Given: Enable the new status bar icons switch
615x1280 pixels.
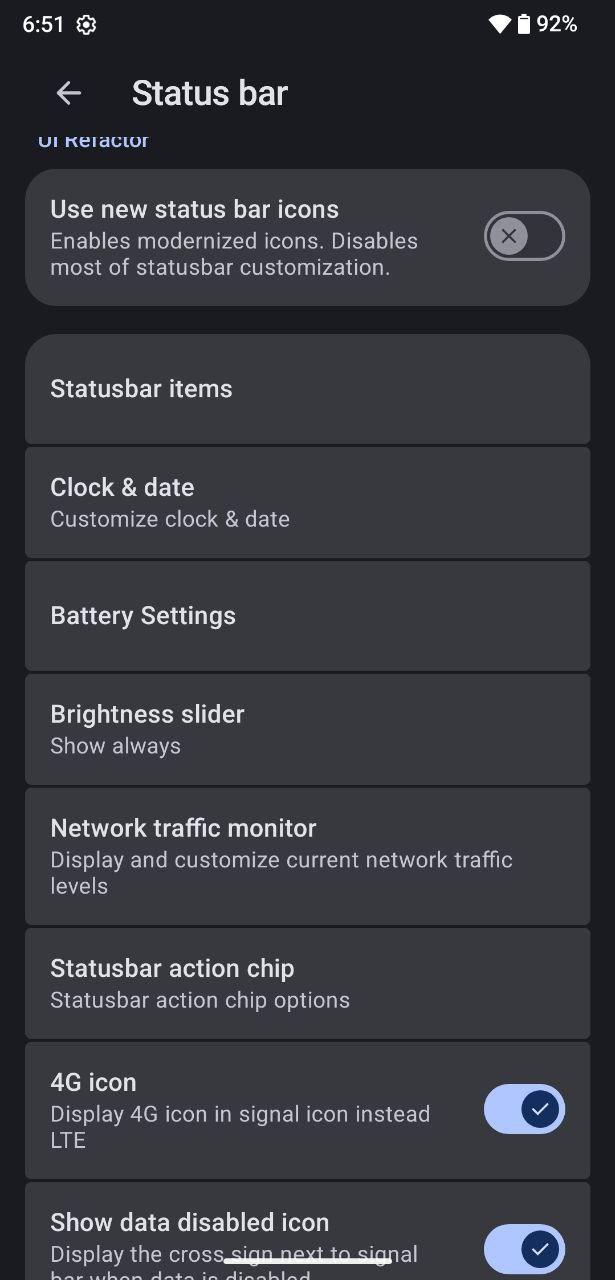Looking at the screenshot, I should point(524,236).
